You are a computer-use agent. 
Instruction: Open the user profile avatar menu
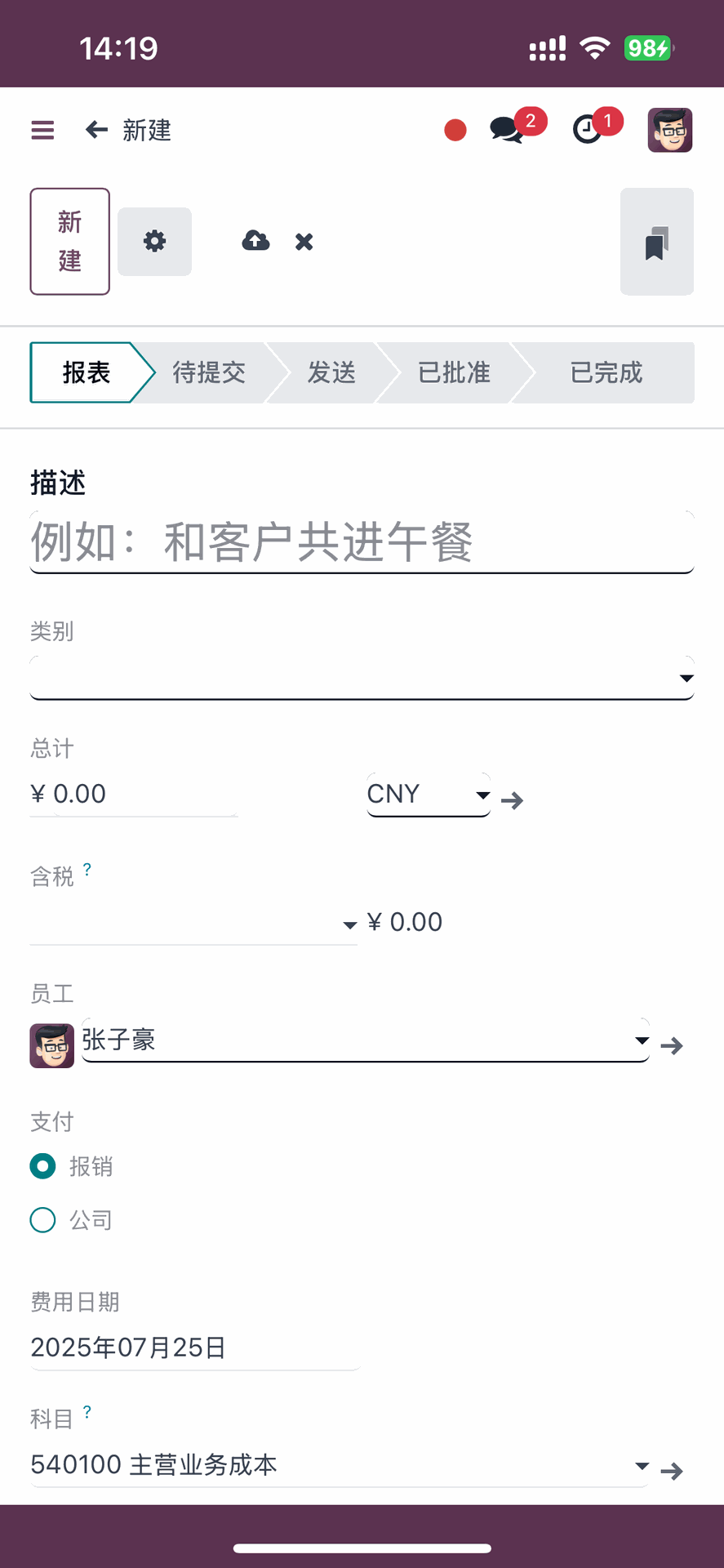click(670, 130)
